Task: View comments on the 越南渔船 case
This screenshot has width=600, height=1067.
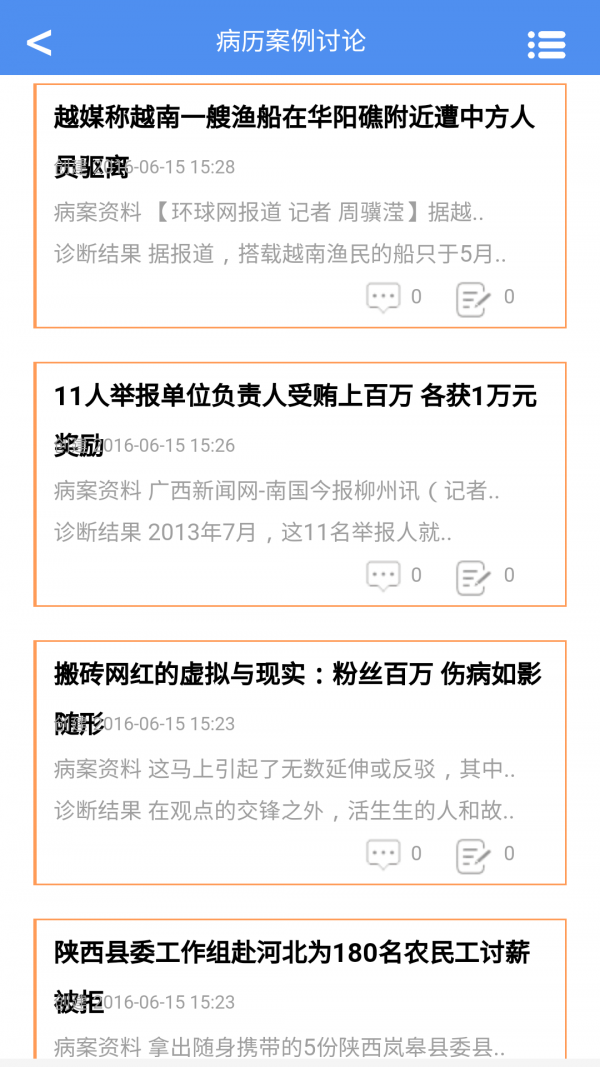Action: (384, 297)
